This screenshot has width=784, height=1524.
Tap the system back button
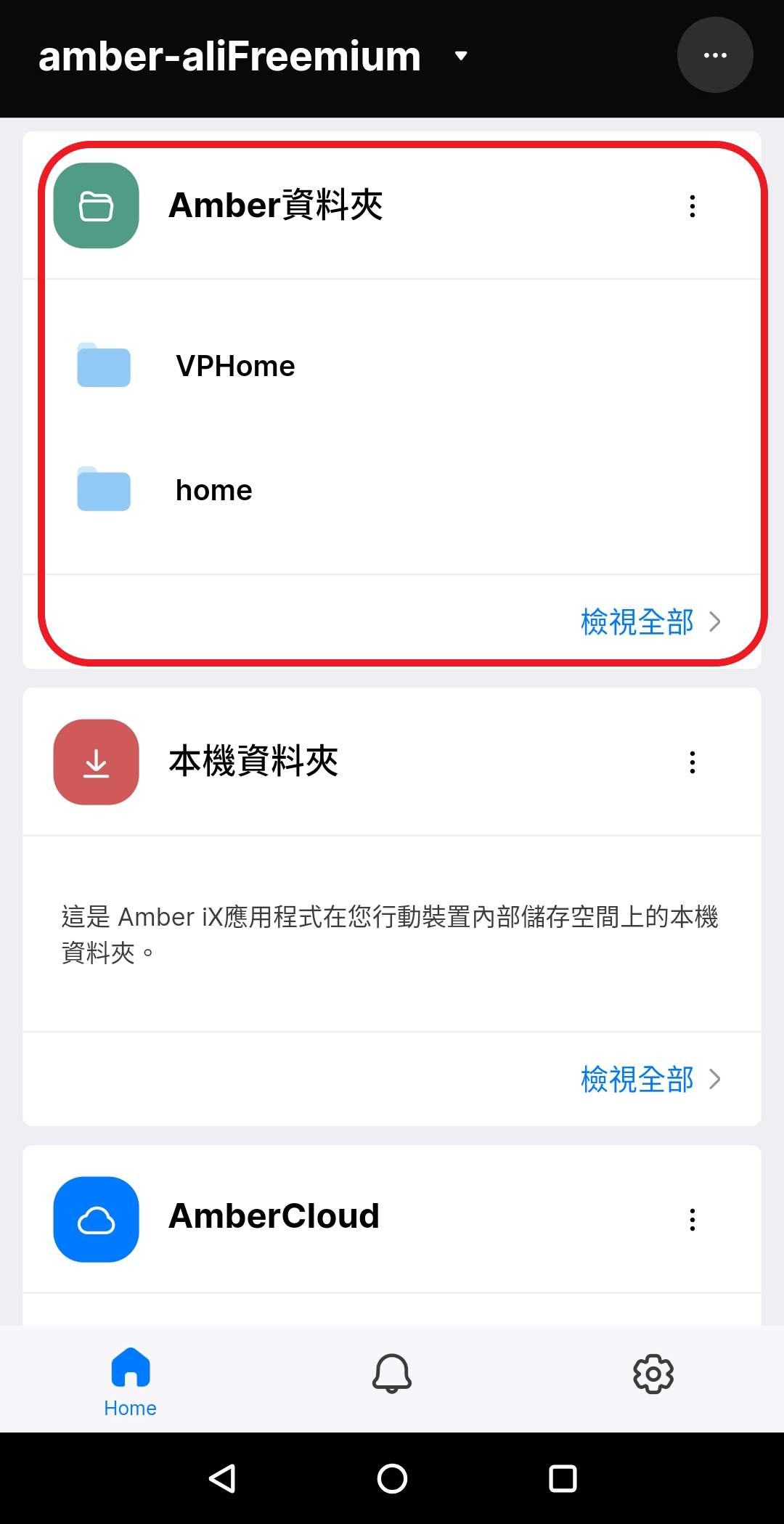pos(222,1478)
